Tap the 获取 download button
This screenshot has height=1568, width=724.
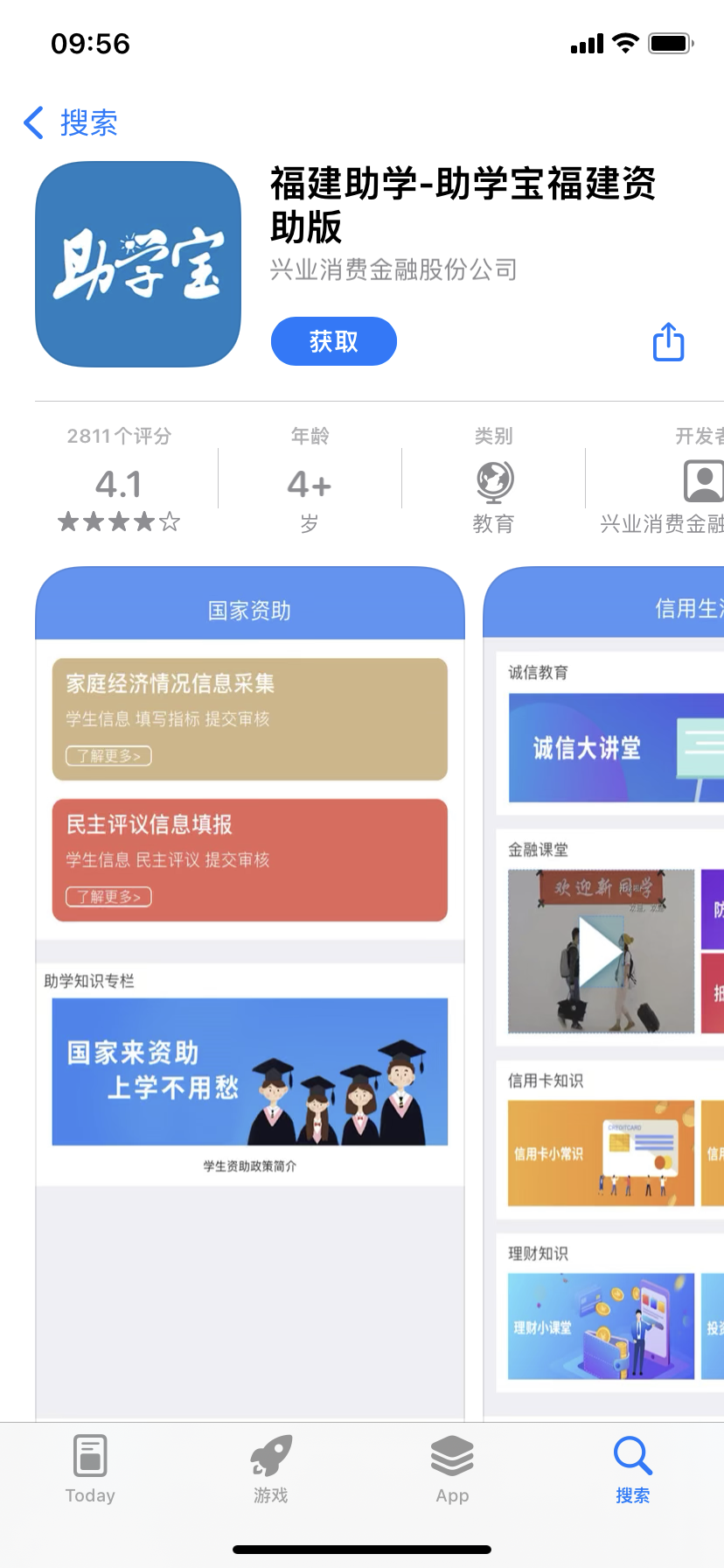pyautogui.click(x=333, y=341)
